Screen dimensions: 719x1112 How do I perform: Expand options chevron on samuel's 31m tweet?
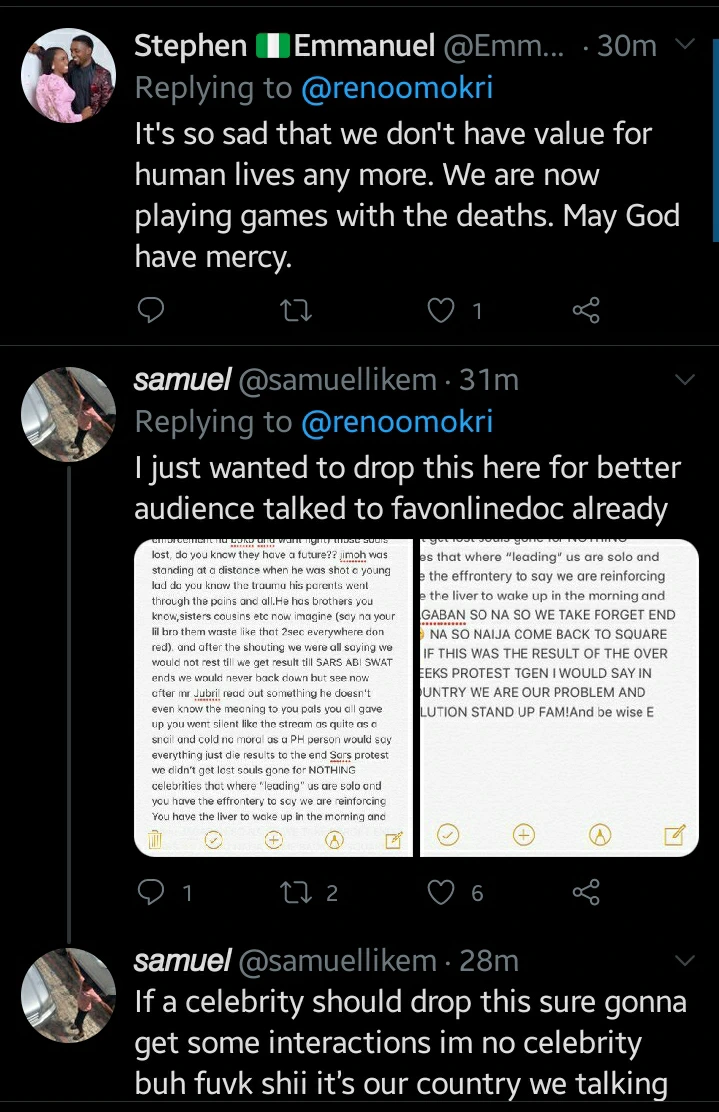tap(686, 380)
